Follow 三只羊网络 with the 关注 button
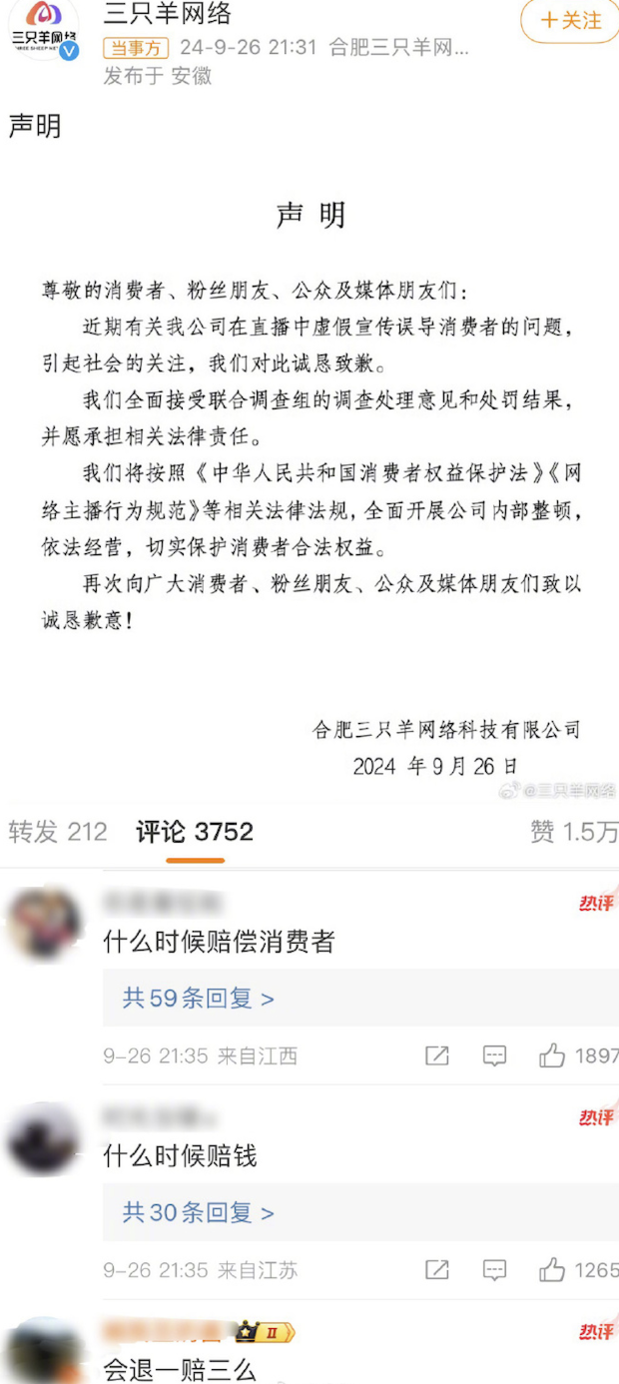The width and height of the screenshot is (619, 1384). point(571,20)
